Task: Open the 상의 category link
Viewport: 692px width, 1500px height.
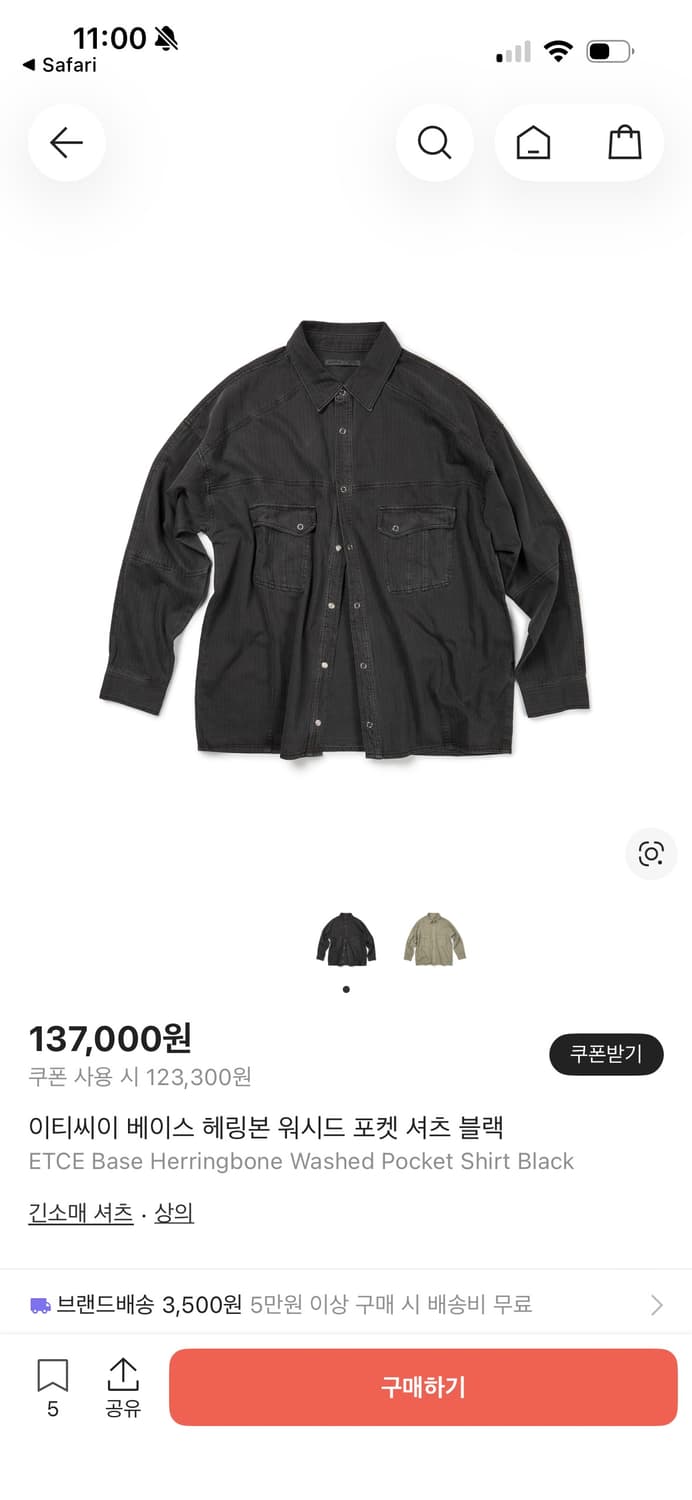Action: pos(174,1213)
